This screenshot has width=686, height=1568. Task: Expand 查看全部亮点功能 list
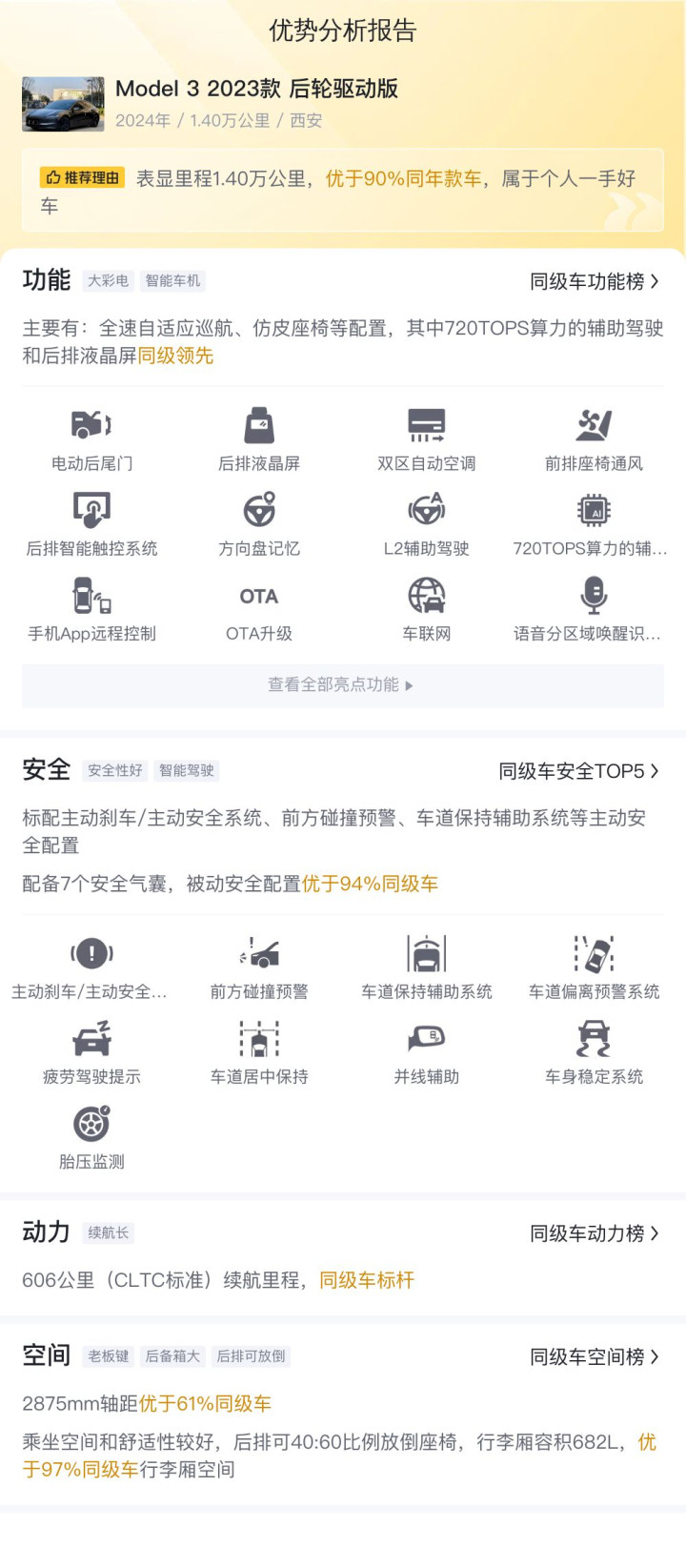(342, 685)
